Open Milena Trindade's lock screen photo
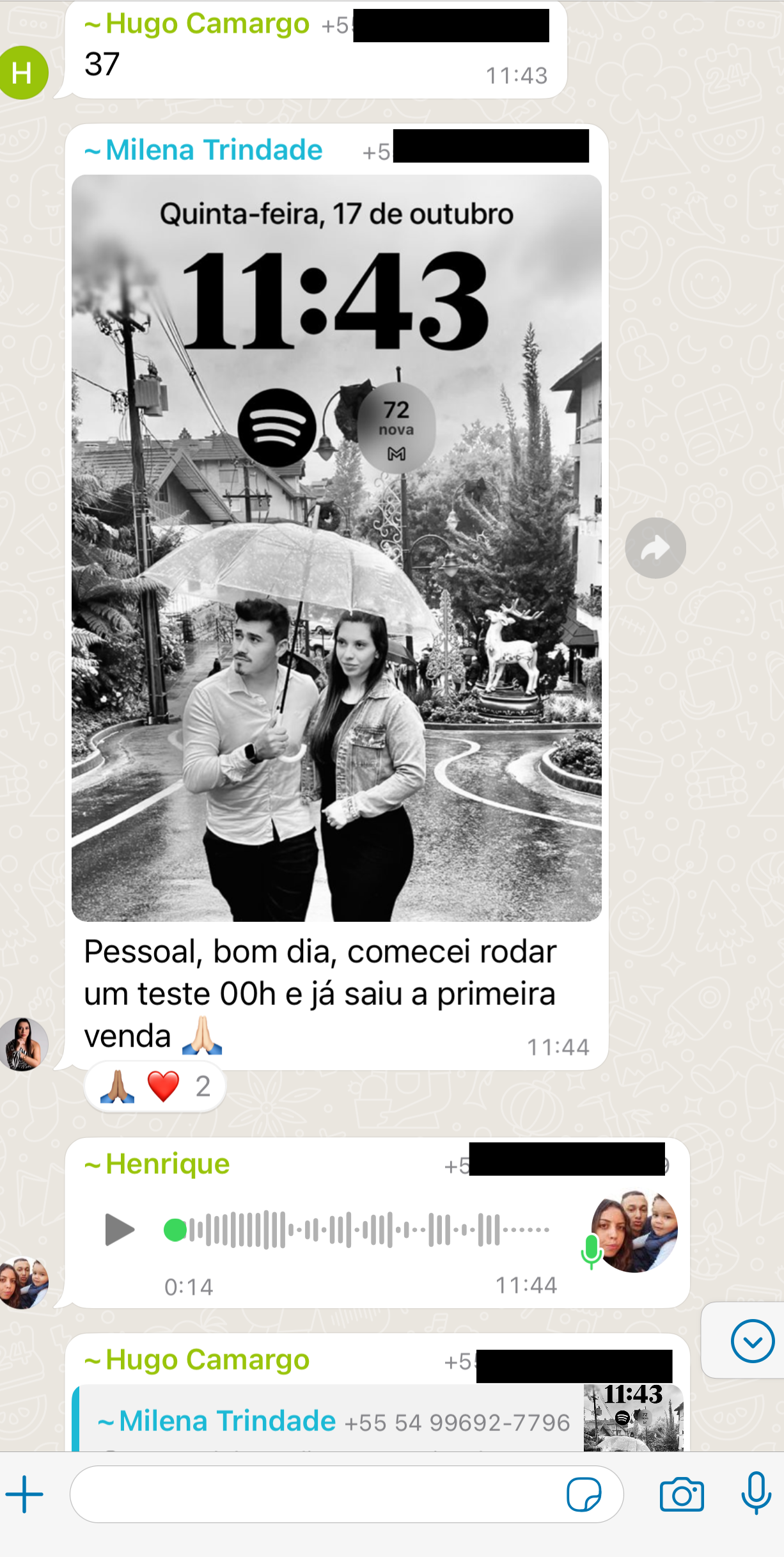784x1557 pixels. coord(336,548)
